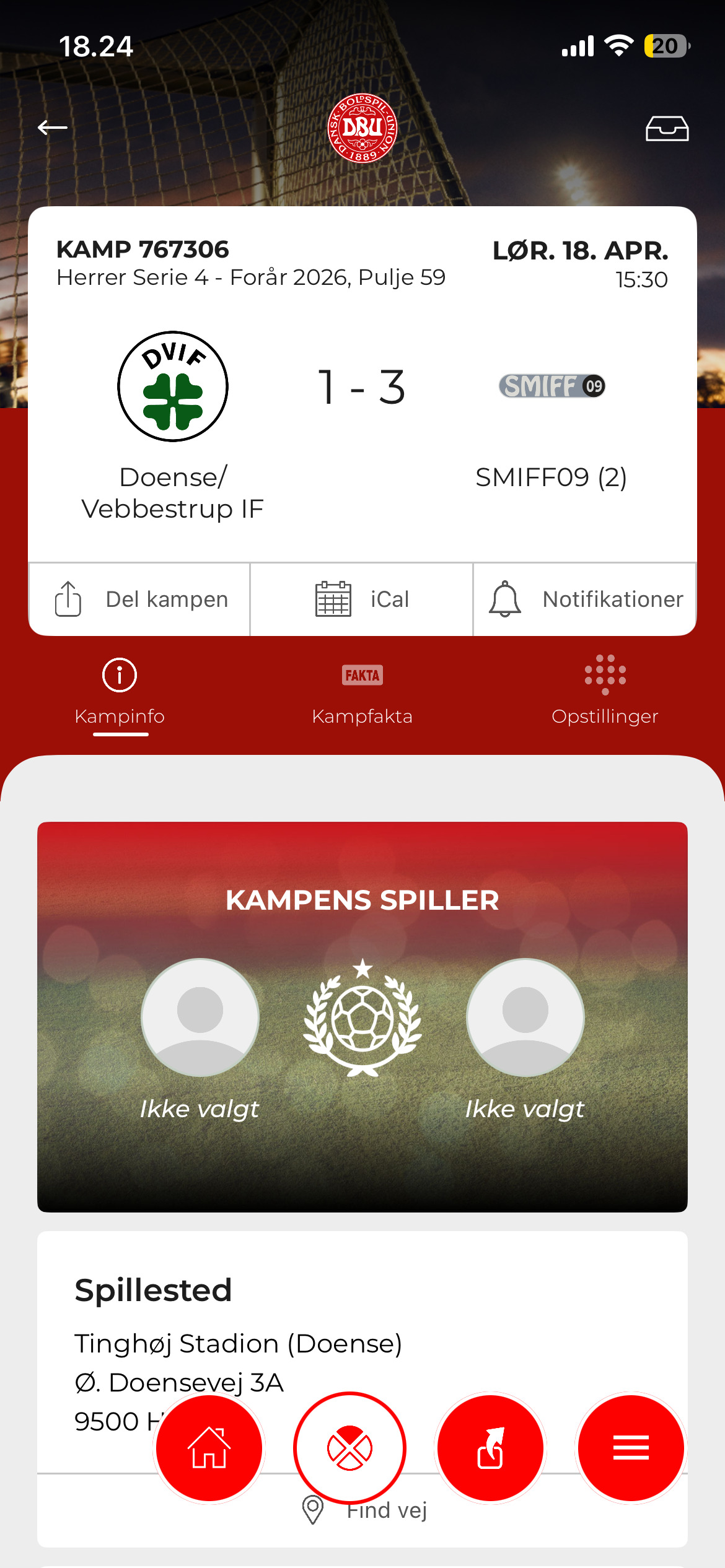Add the match to calendar via iCal
This screenshot has width=725, height=1568.
(362, 599)
